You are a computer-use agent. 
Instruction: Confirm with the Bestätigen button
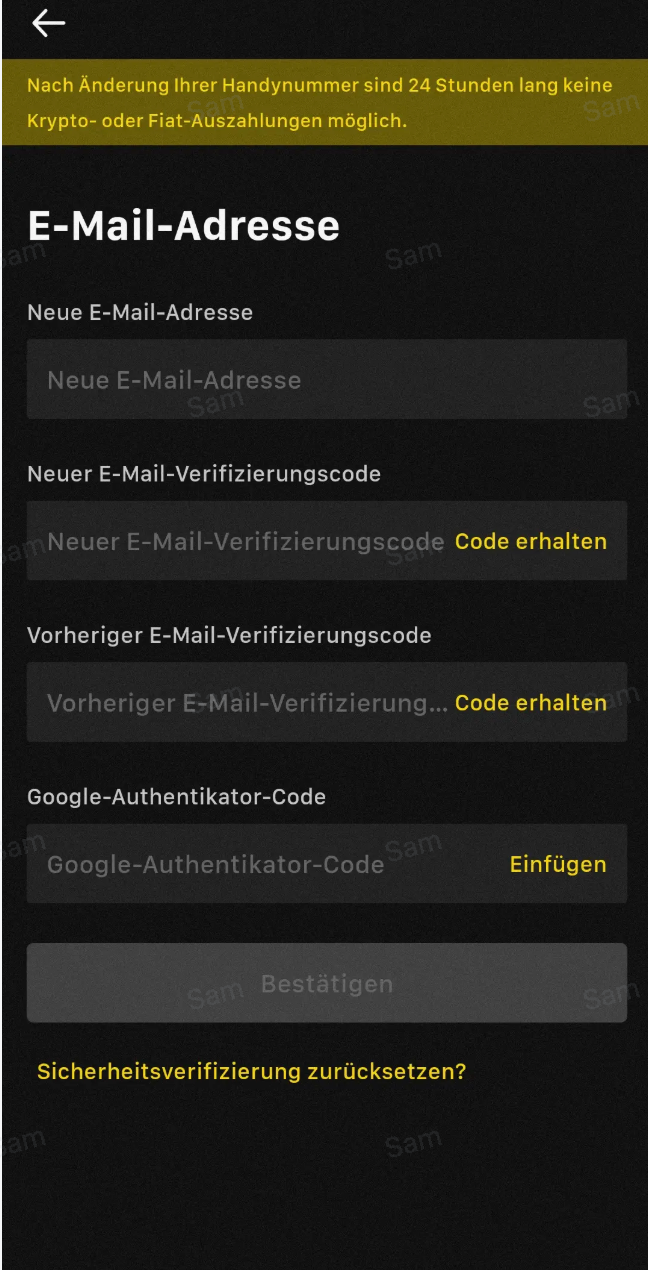(326, 984)
